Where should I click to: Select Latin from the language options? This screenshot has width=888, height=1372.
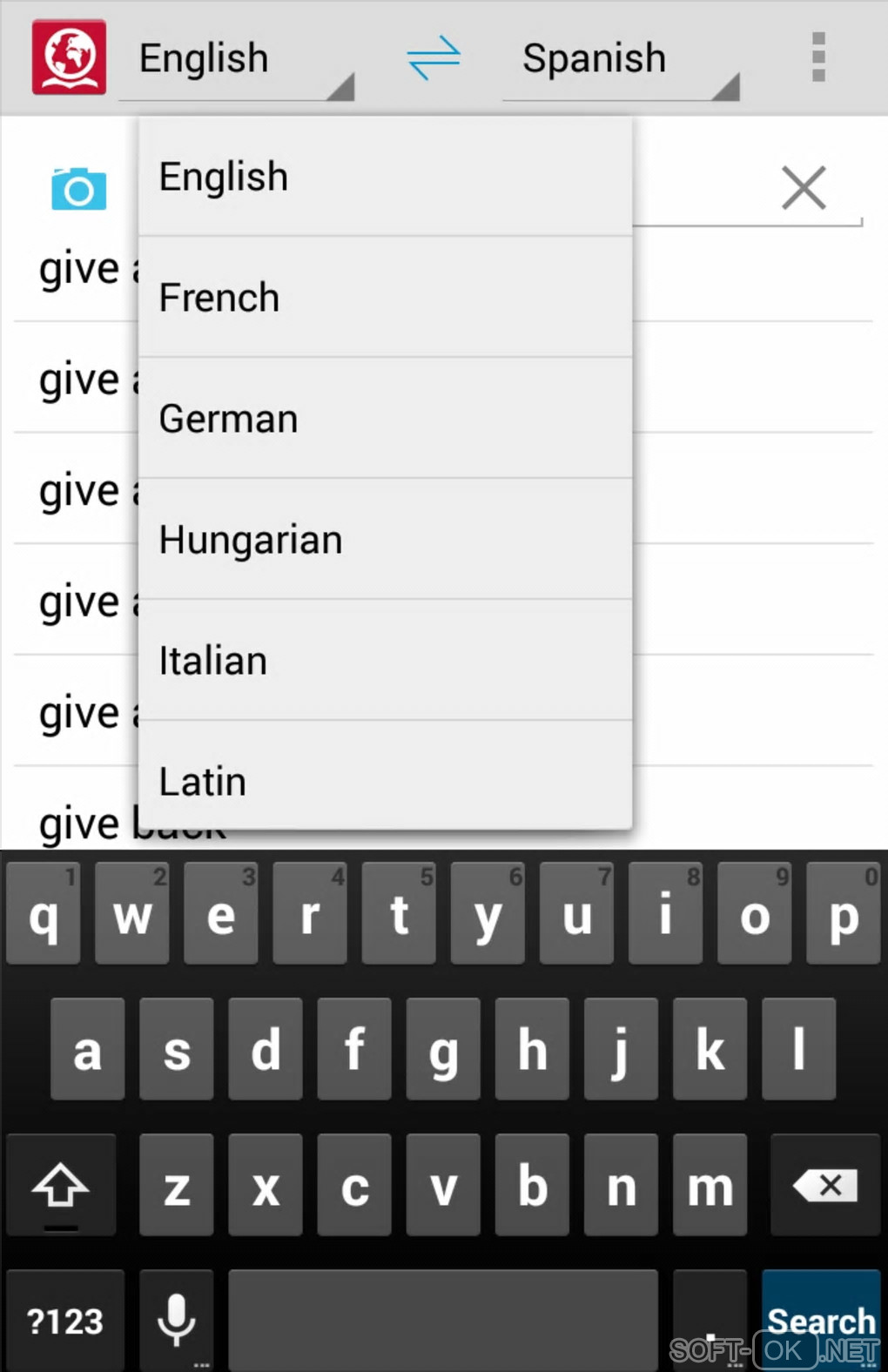pyautogui.click(x=383, y=780)
